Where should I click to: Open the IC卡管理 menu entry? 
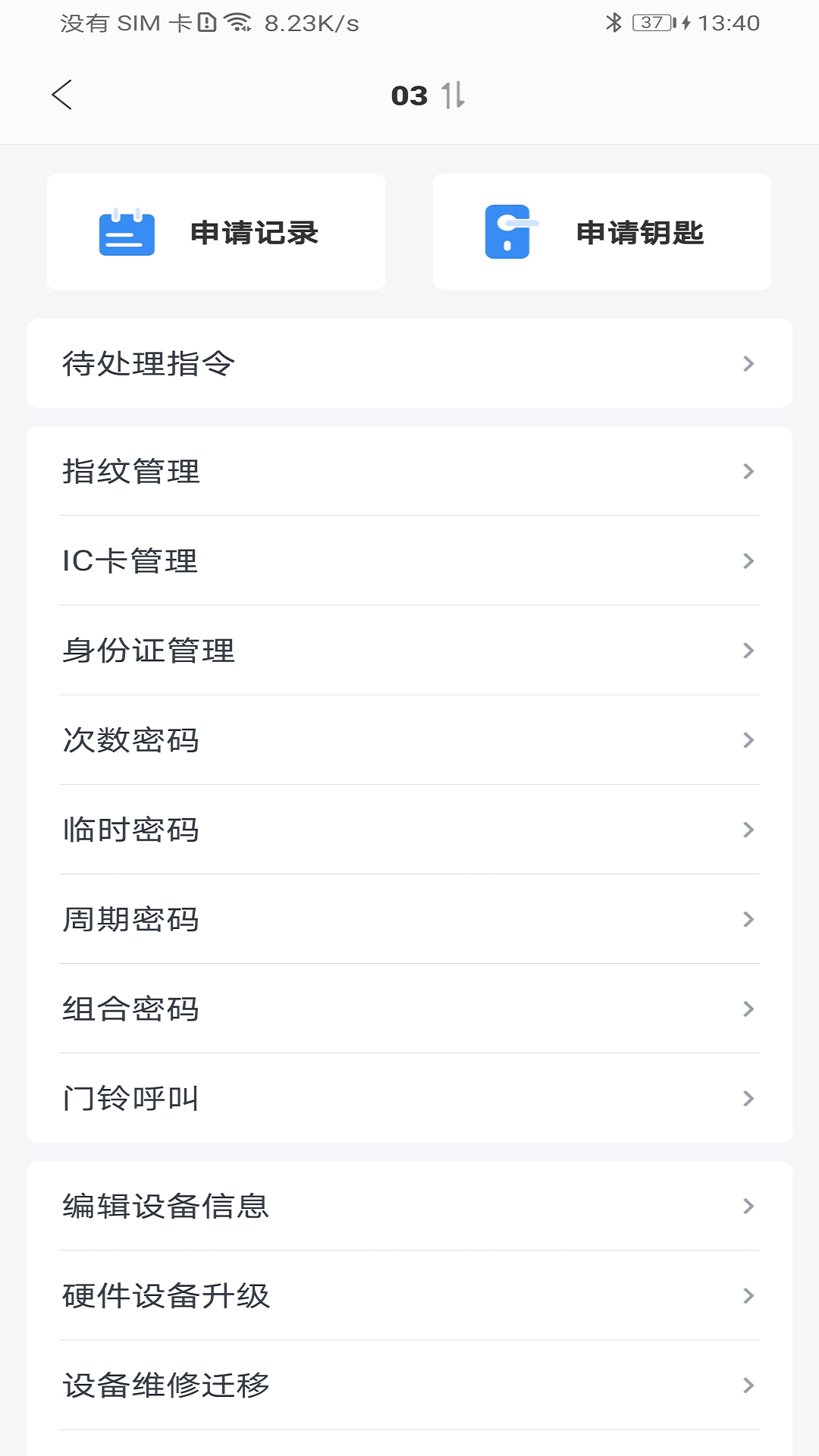pyautogui.click(x=409, y=561)
